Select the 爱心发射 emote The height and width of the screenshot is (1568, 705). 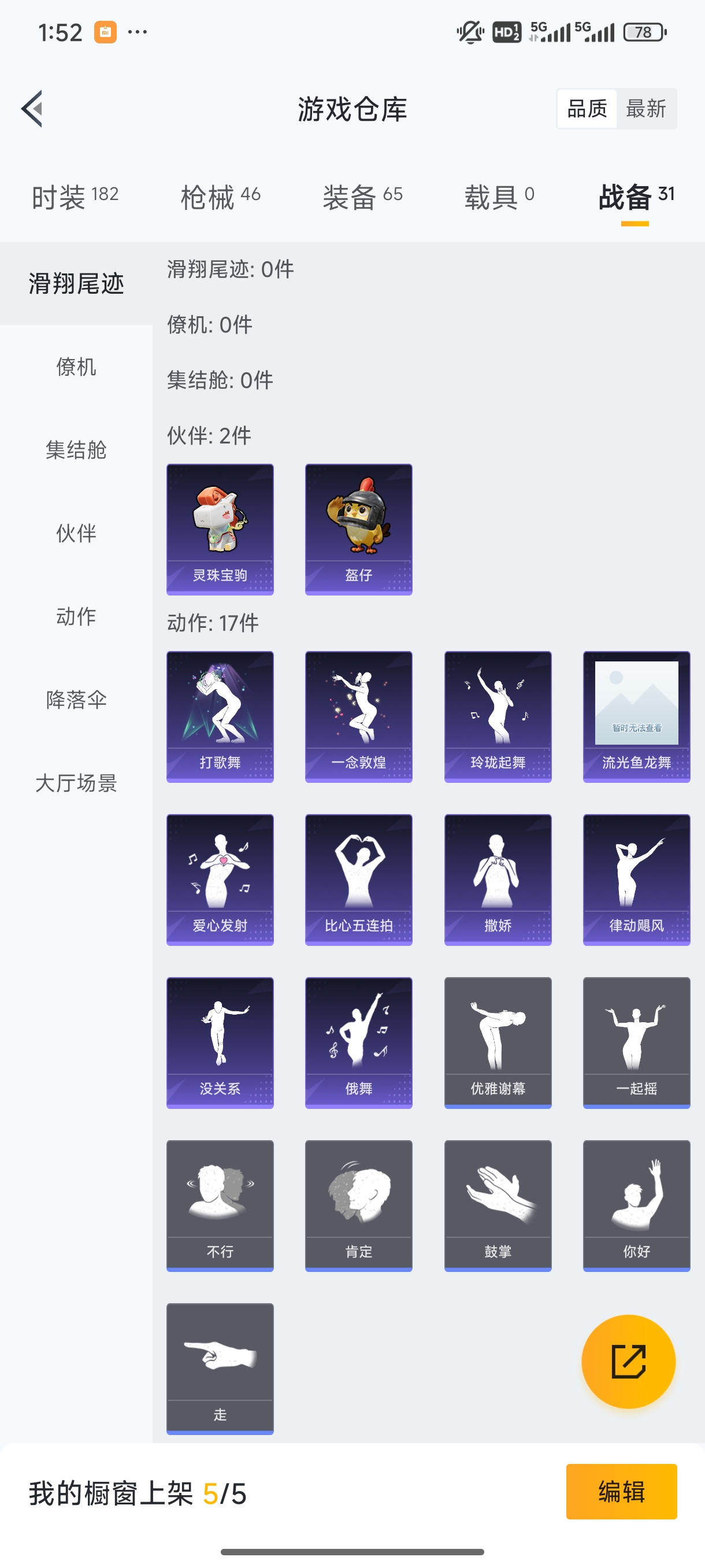[x=220, y=879]
